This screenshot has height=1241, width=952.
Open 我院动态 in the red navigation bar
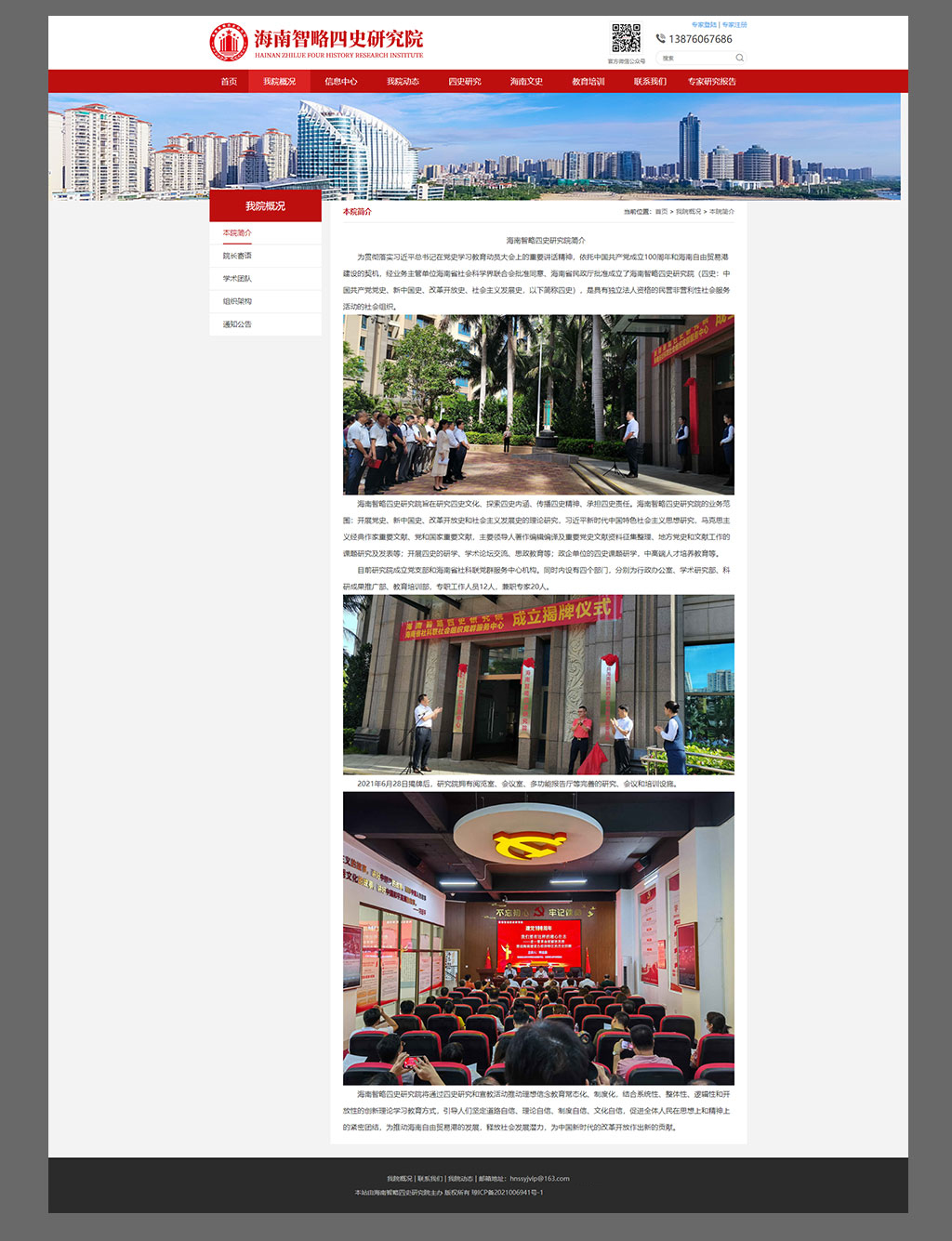pyautogui.click(x=403, y=82)
